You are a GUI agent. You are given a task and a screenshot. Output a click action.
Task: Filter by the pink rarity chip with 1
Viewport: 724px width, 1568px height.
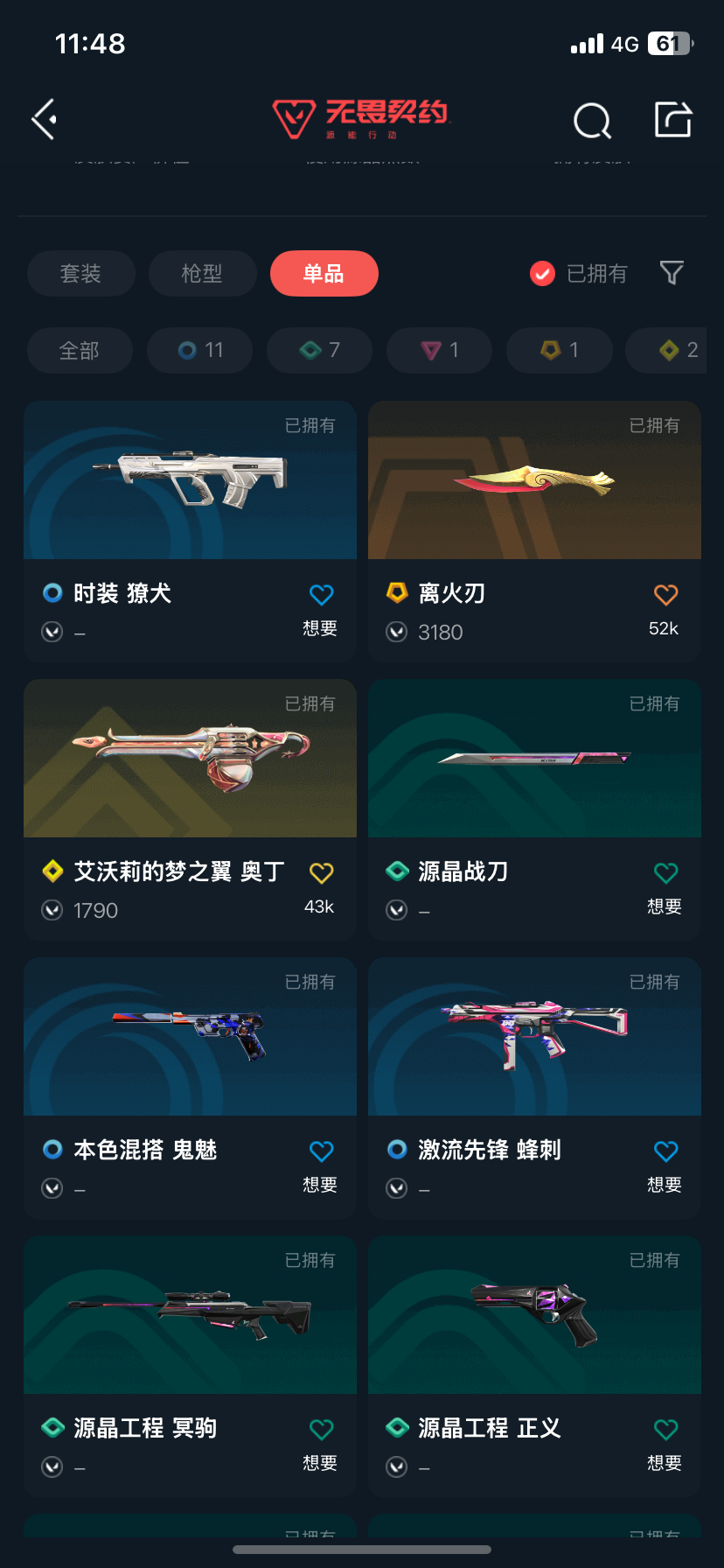click(x=439, y=351)
